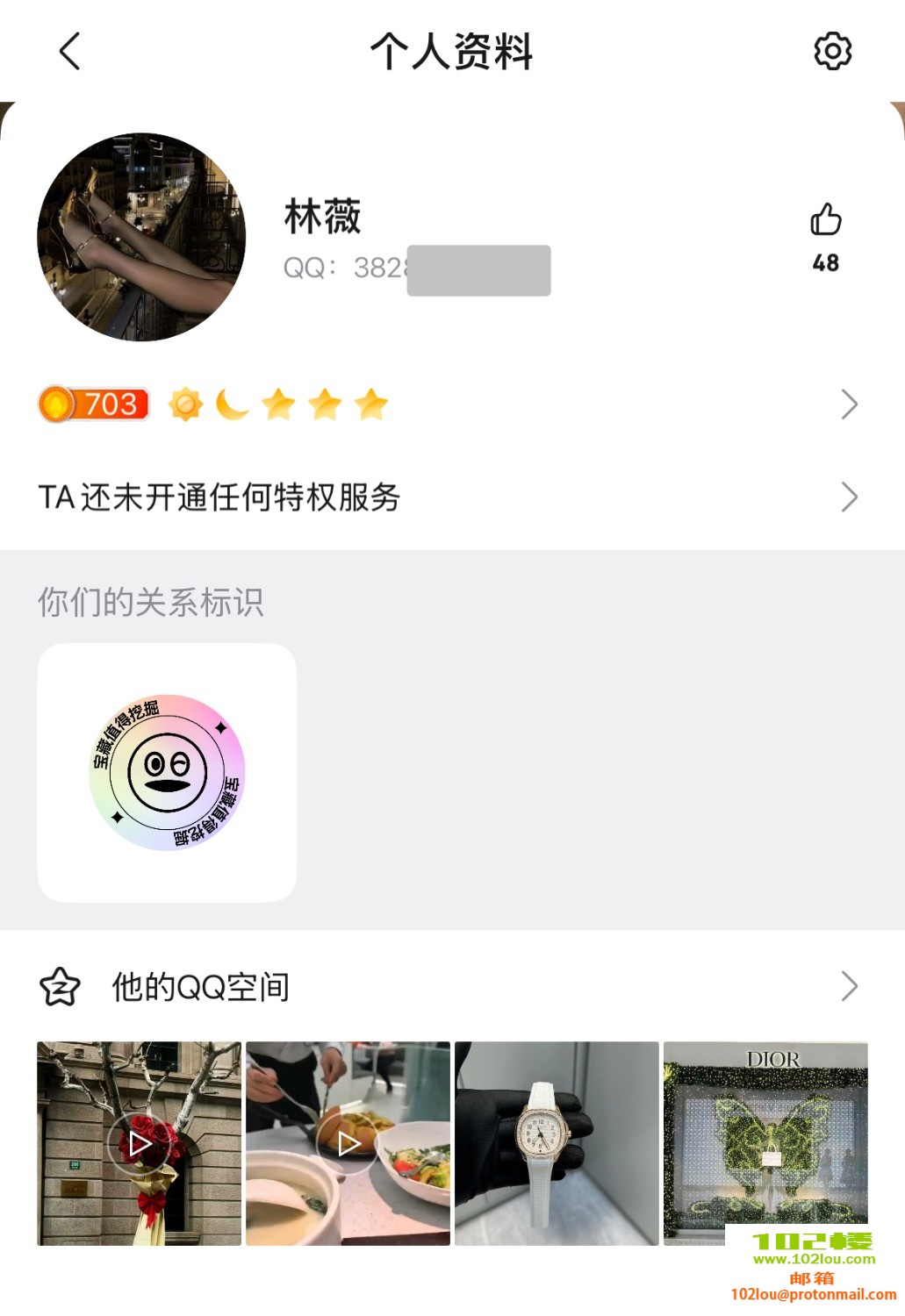Open the settings gear icon

[832, 51]
